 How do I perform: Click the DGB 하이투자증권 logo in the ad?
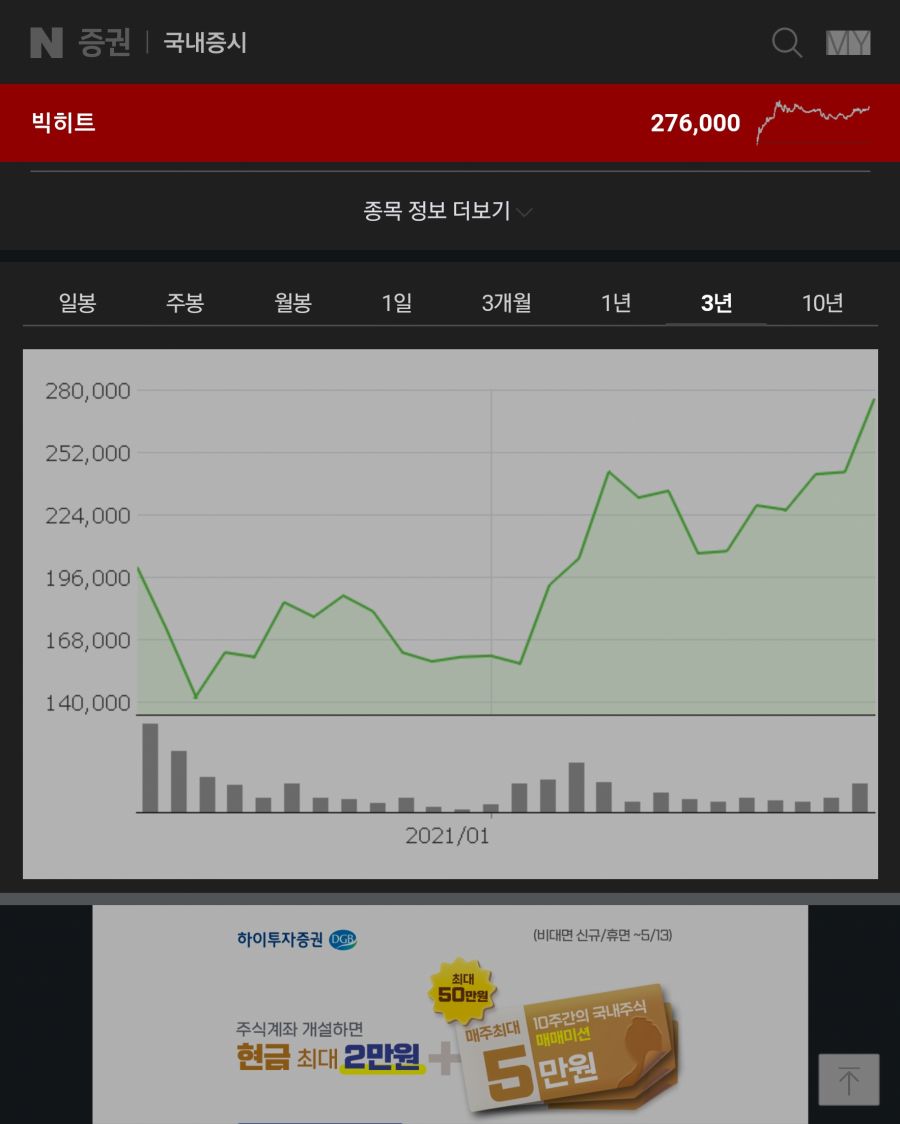pos(295,940)
